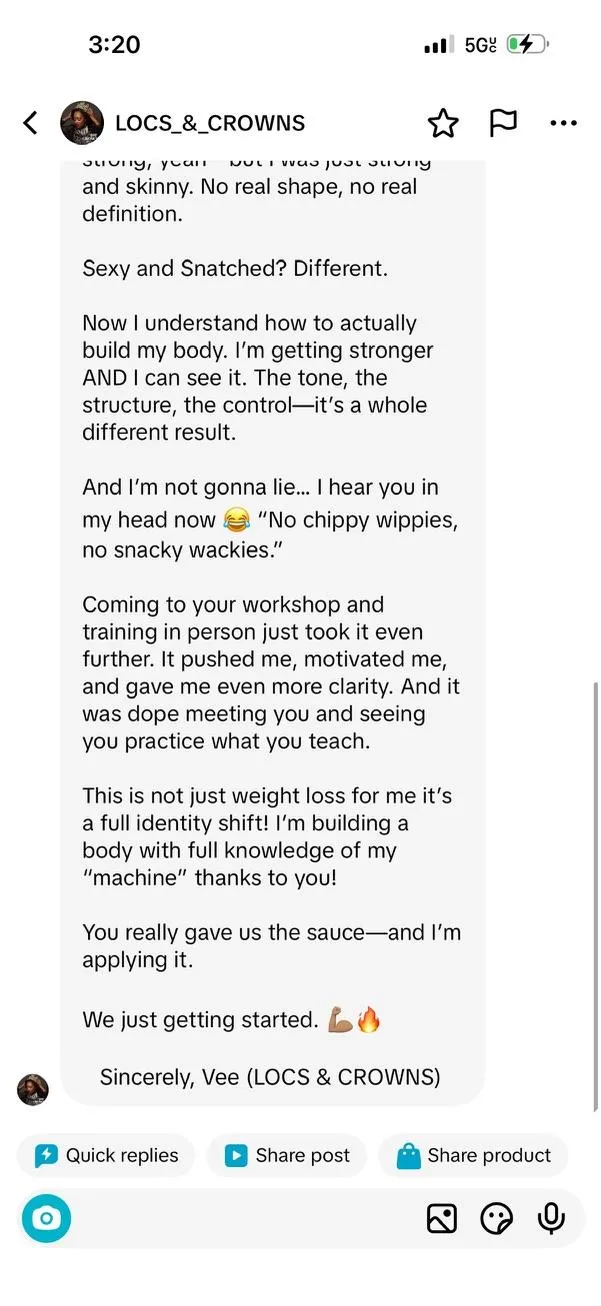Open the three-dot overflow menu
Viewport: 601px width, 1306px height.
coord(563,123)
